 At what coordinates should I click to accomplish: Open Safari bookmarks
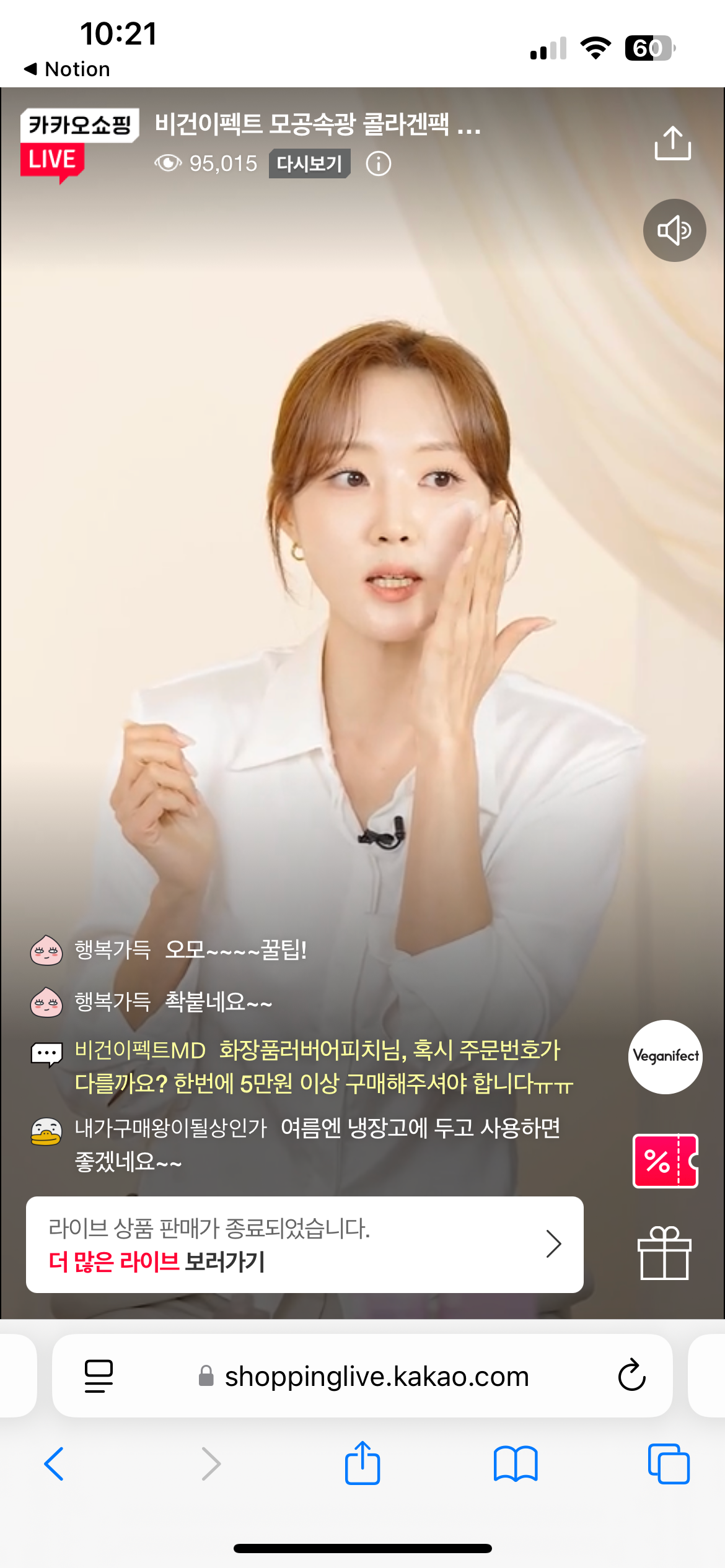click(515, 1464)
